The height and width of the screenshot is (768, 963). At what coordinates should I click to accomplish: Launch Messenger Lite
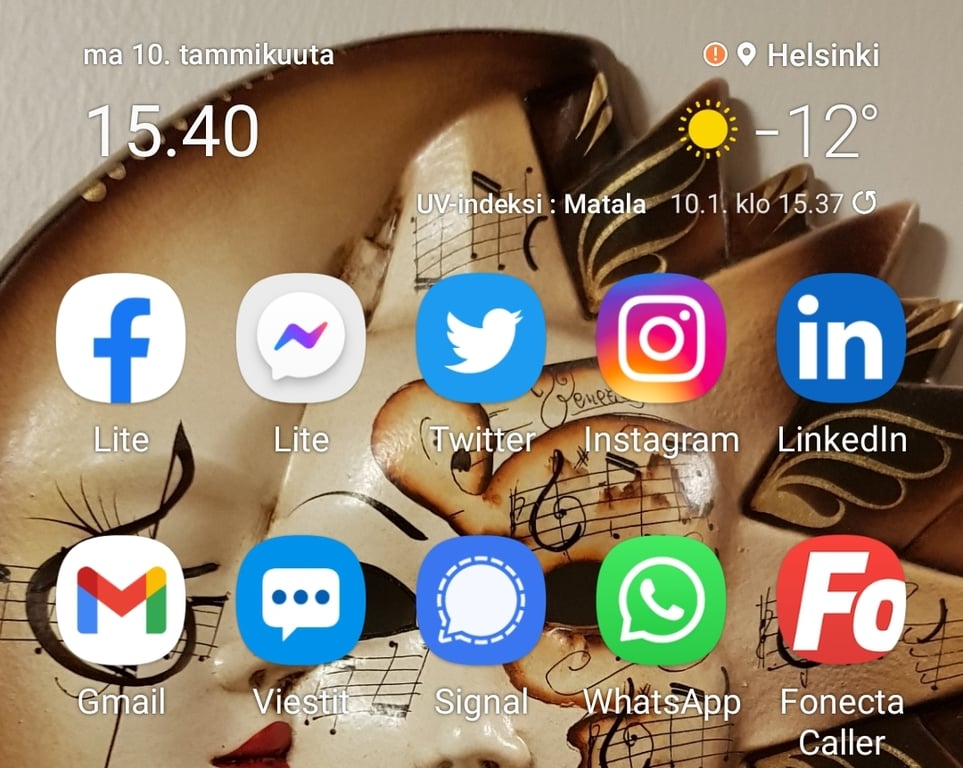coord(301,339)
